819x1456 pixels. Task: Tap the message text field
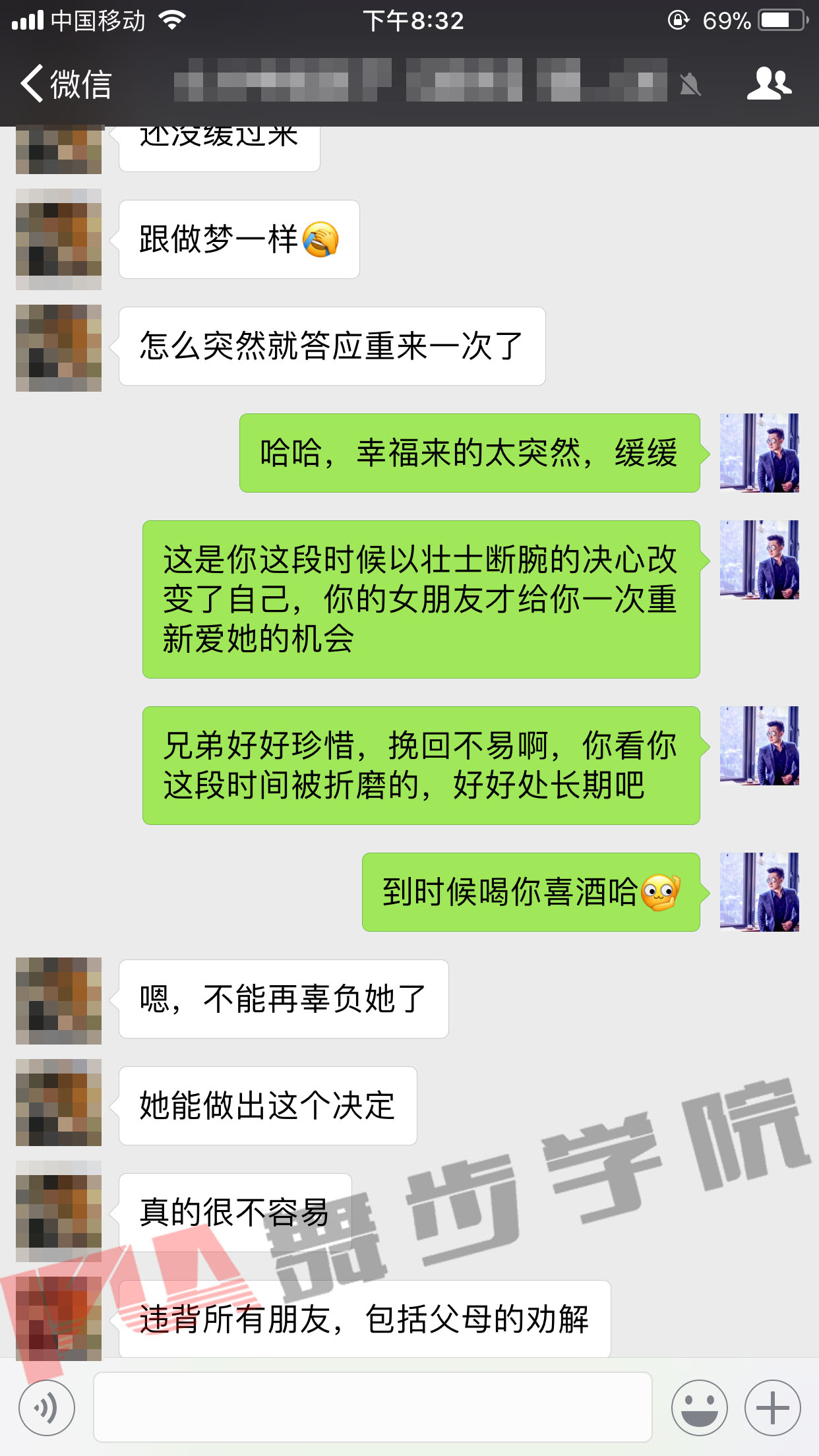[x=373, y=1408]
